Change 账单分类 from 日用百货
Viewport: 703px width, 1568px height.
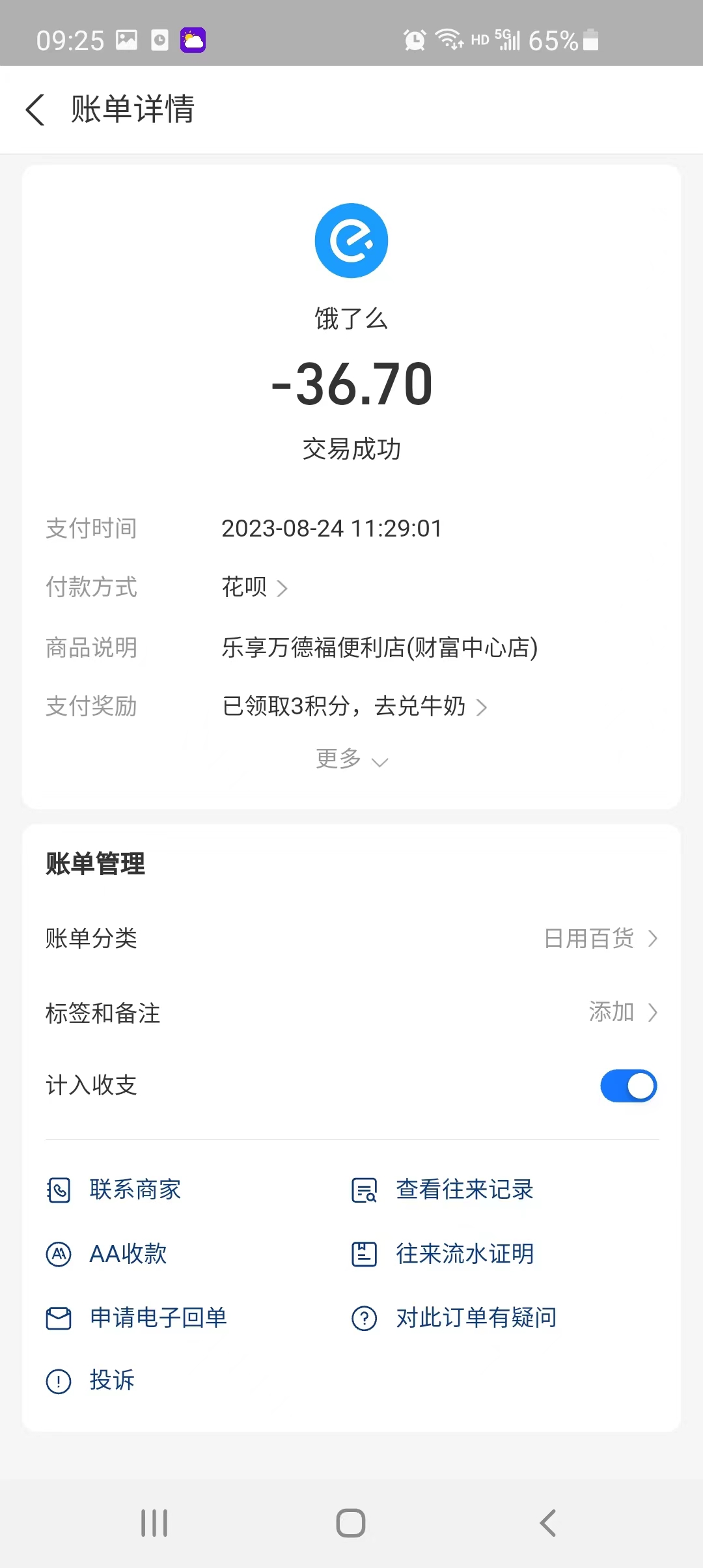pos(600,938)
